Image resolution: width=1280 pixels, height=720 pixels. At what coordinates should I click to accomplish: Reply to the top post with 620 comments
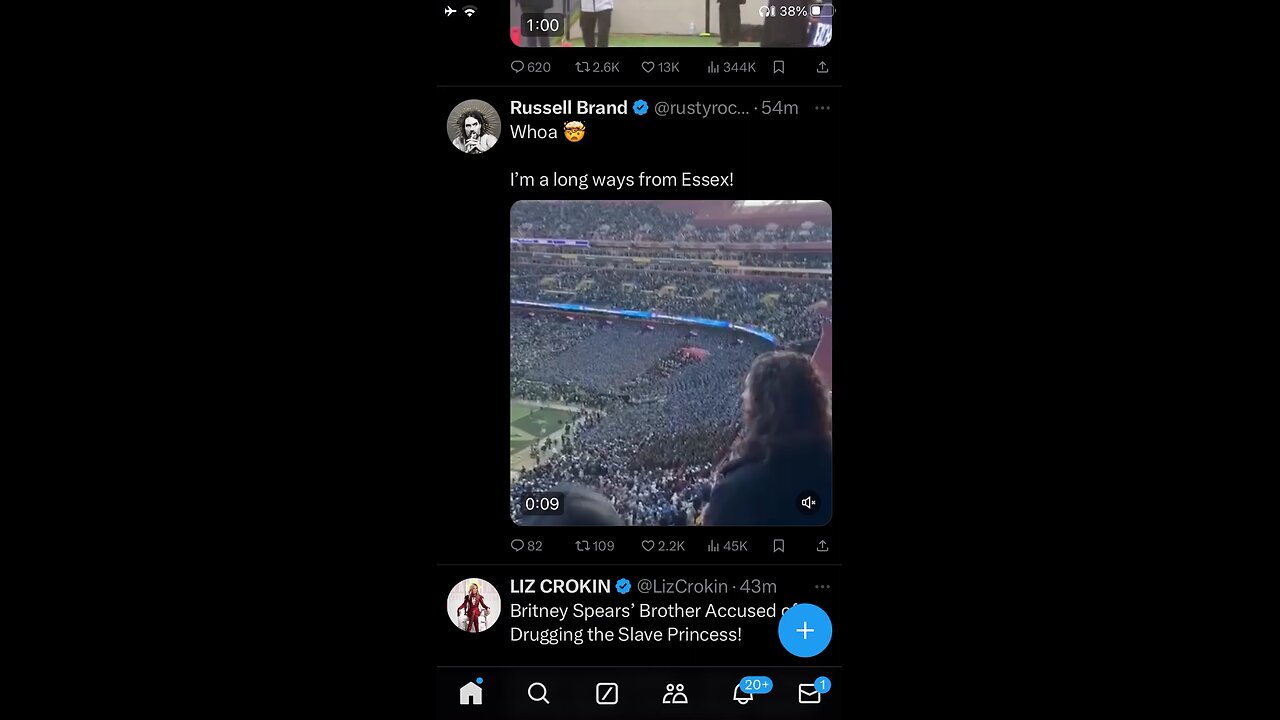[x=518, y=67]
